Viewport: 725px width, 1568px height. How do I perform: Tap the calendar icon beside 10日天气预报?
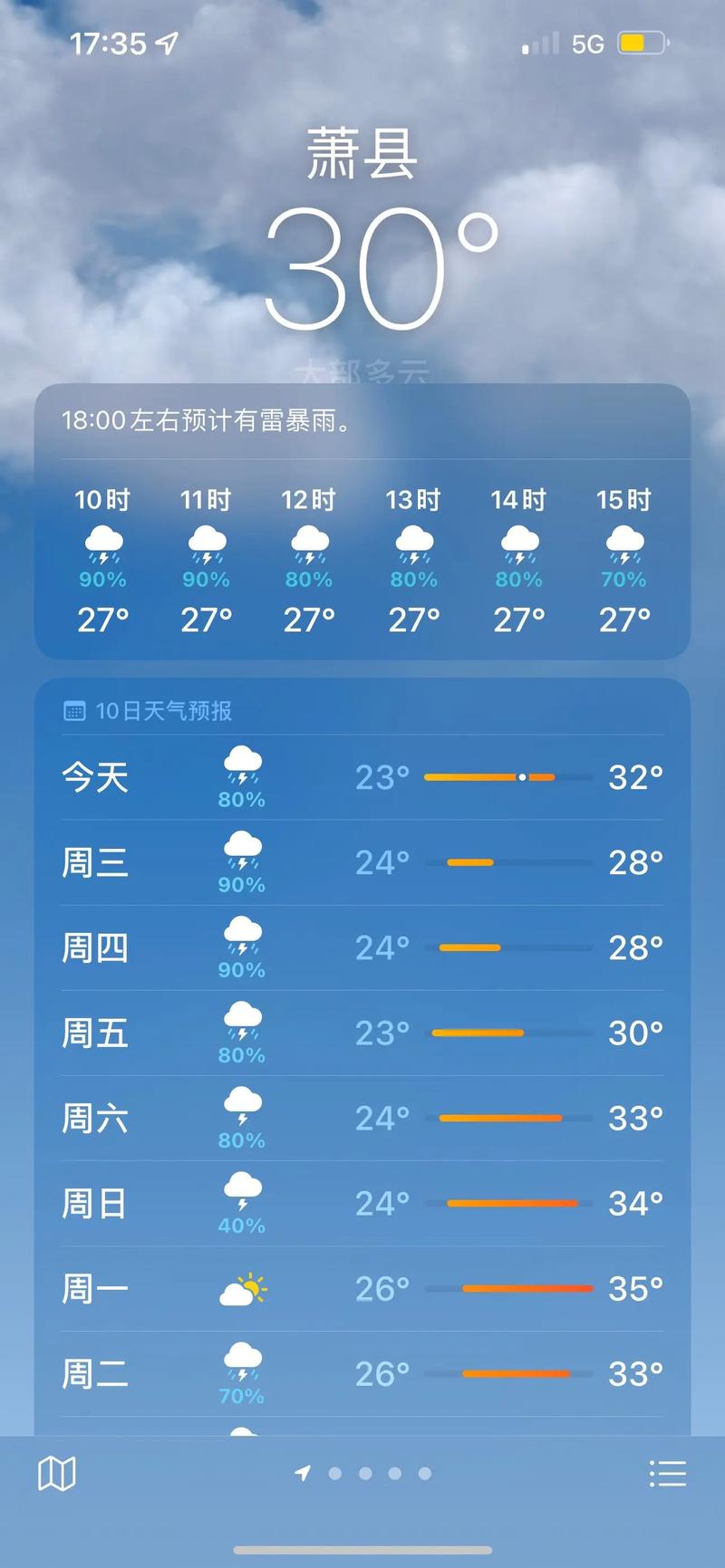(72, 711)
